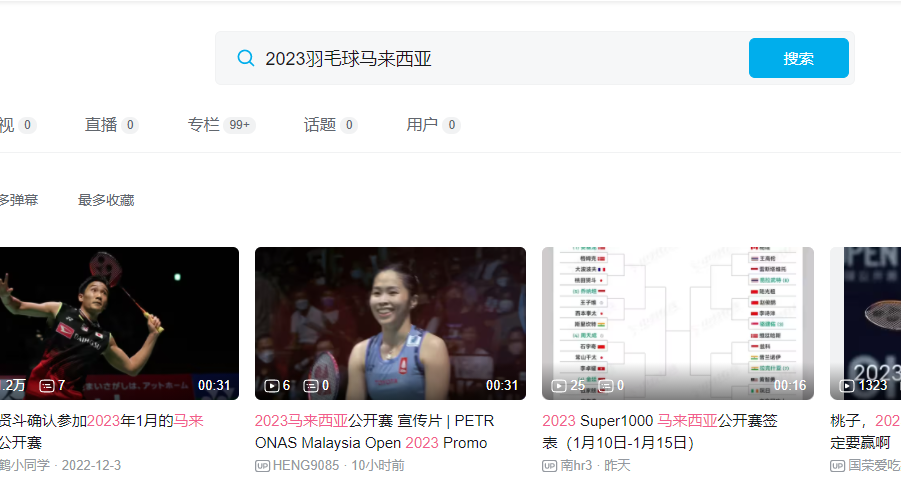Open the 话题 tab

(320, 125)
